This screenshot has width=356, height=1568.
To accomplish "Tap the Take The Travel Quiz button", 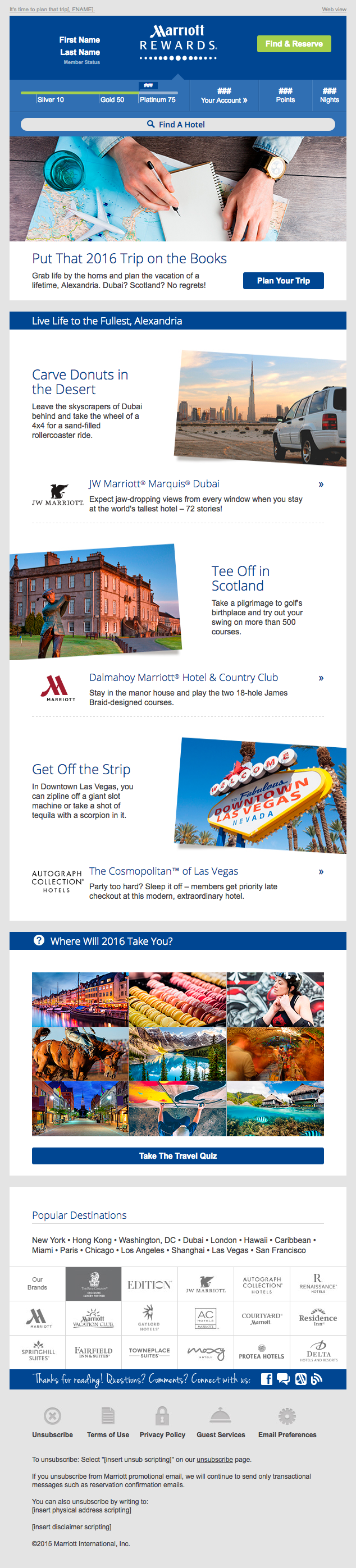I will click(x=177, y=1156).
